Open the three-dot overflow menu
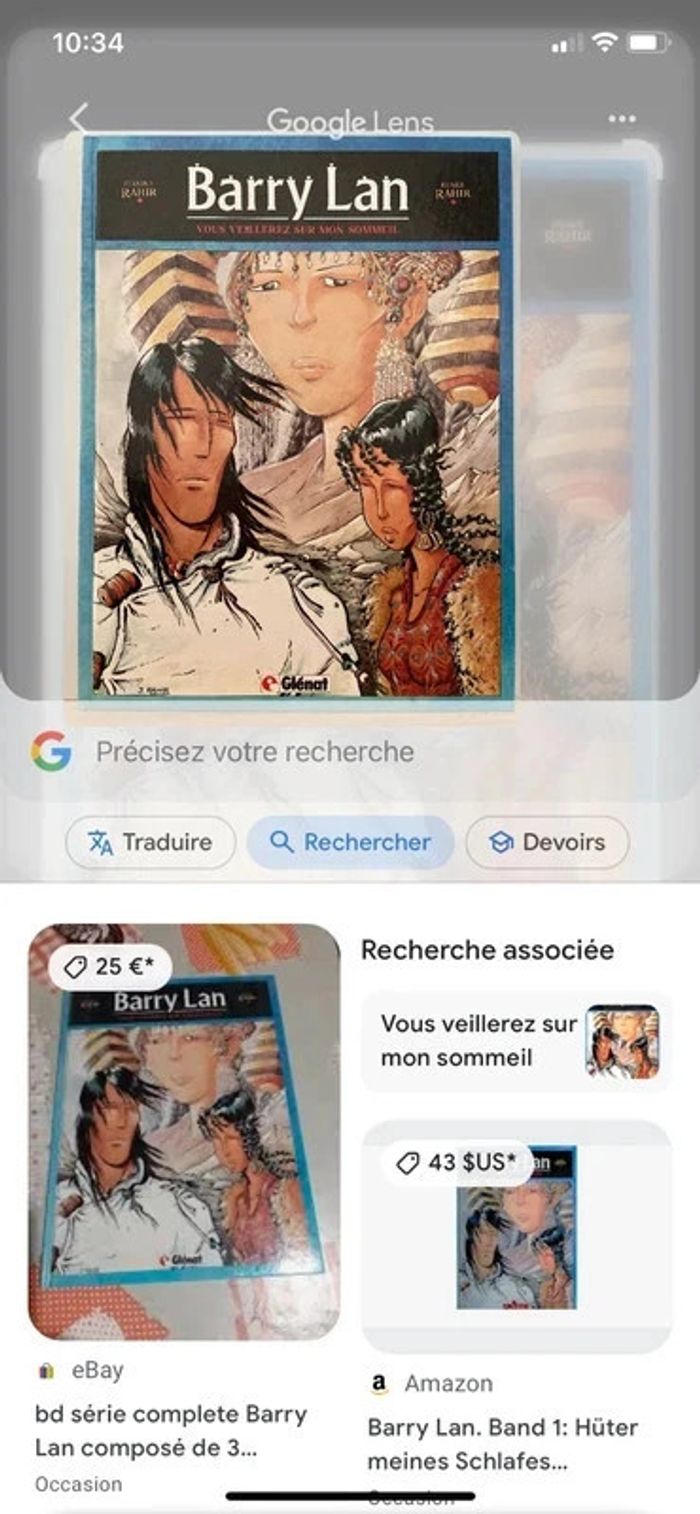This screenshot has width=700, height=1514. 621,119
